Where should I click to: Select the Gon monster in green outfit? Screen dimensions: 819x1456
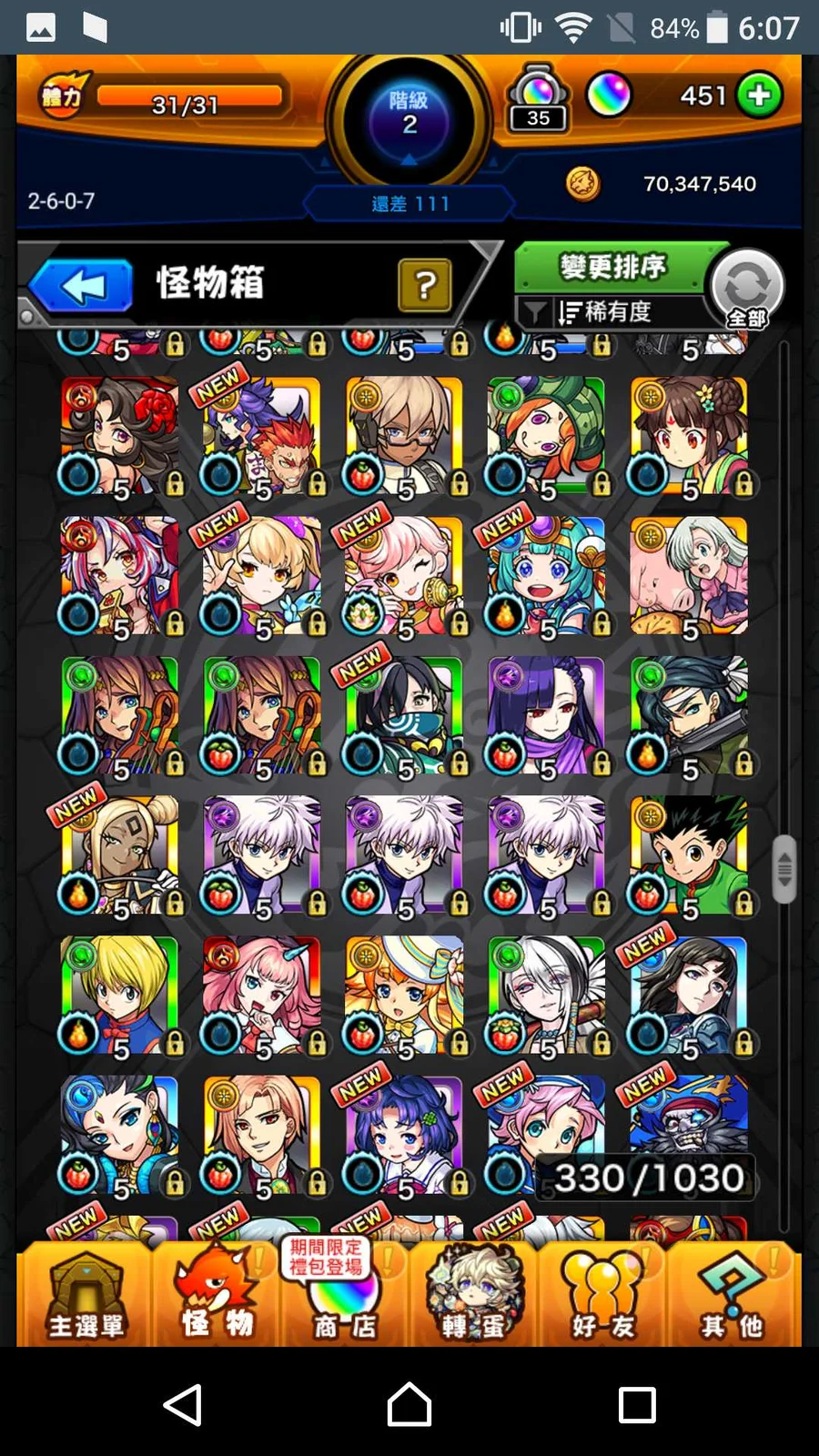[x=689, y=855]
